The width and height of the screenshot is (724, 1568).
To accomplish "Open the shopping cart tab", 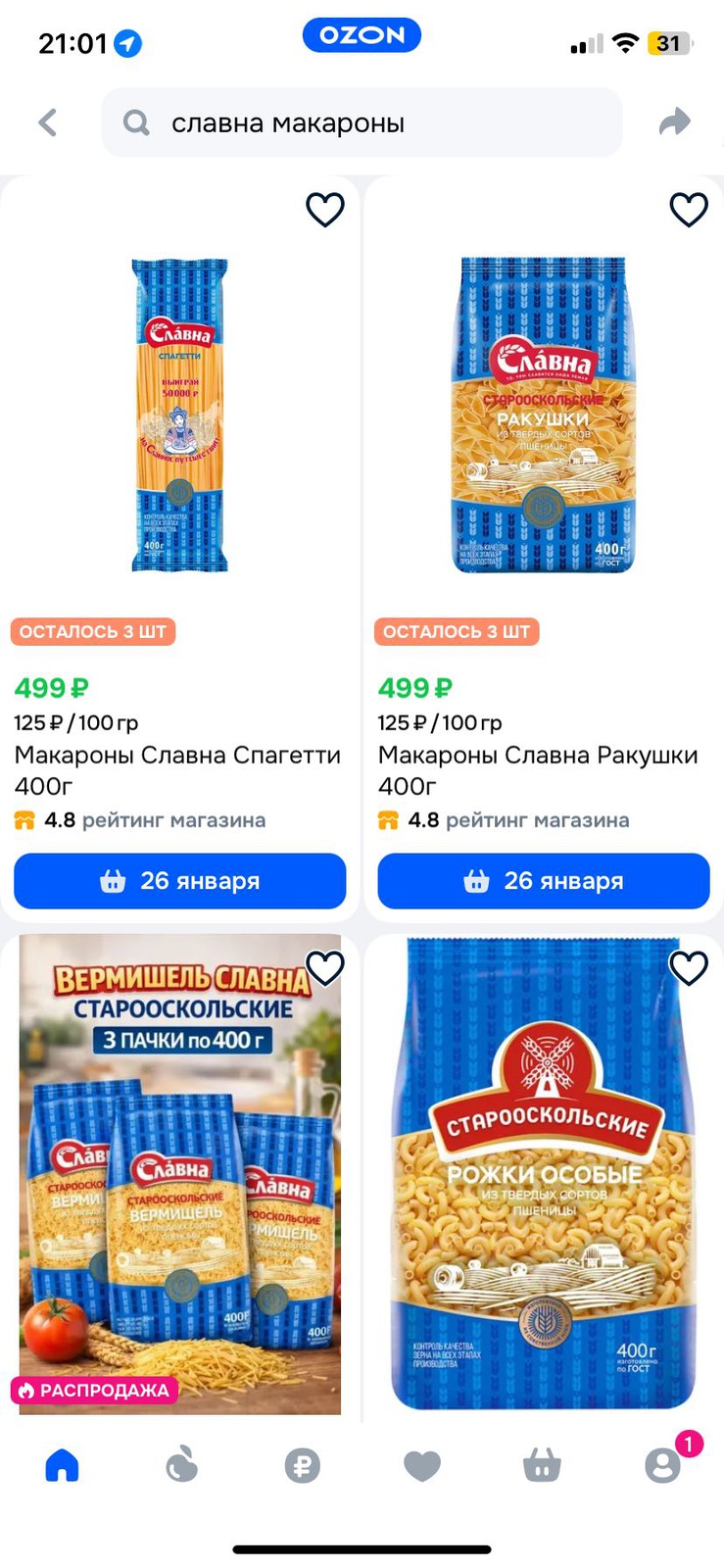I will 542,1466.
